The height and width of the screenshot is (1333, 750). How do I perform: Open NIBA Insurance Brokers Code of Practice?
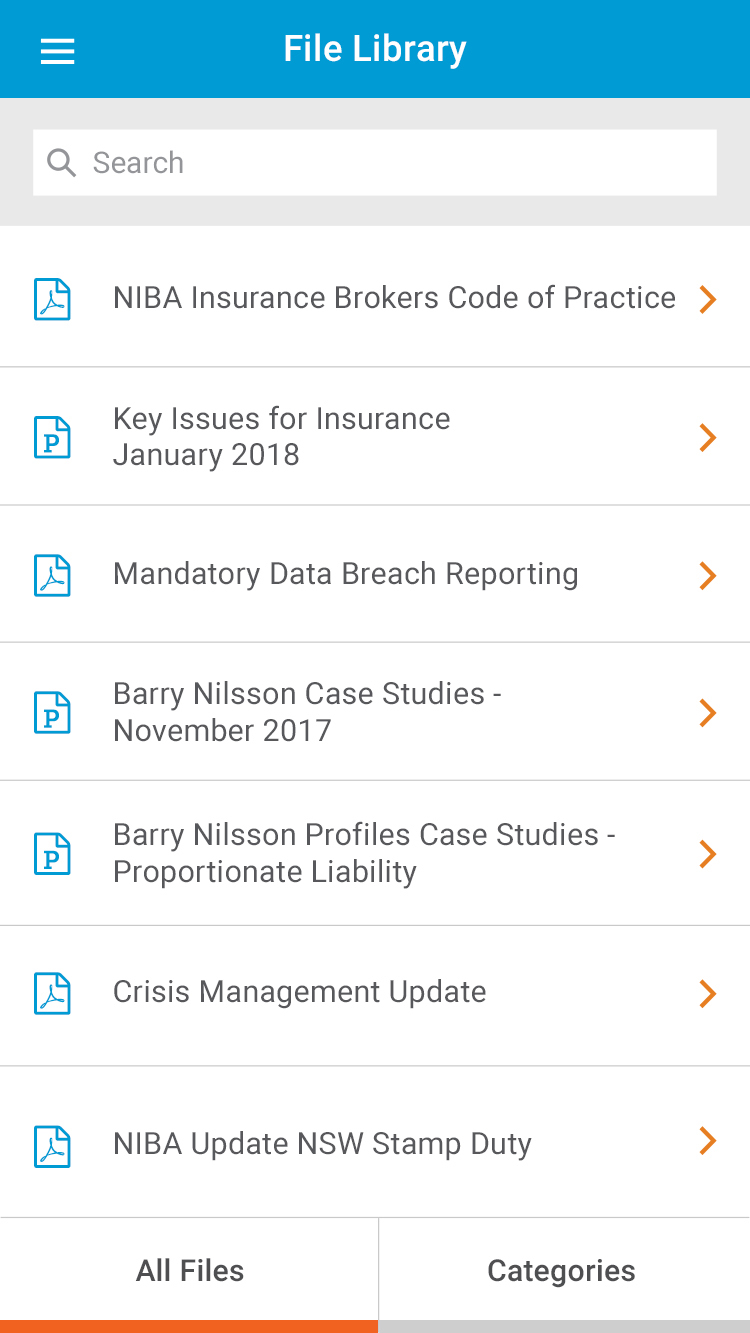click(375, 297)
